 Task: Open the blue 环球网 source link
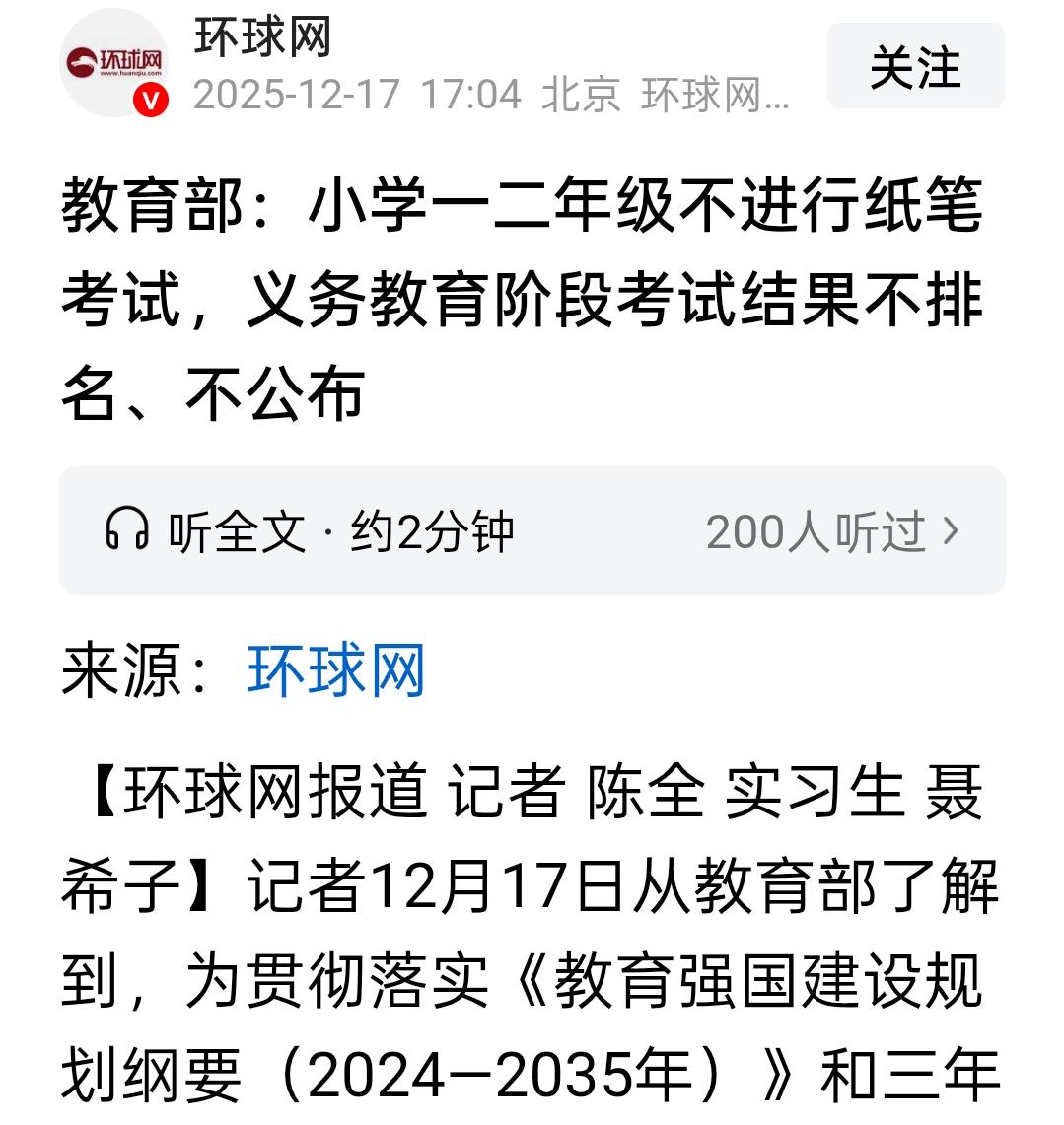[335, 669]
